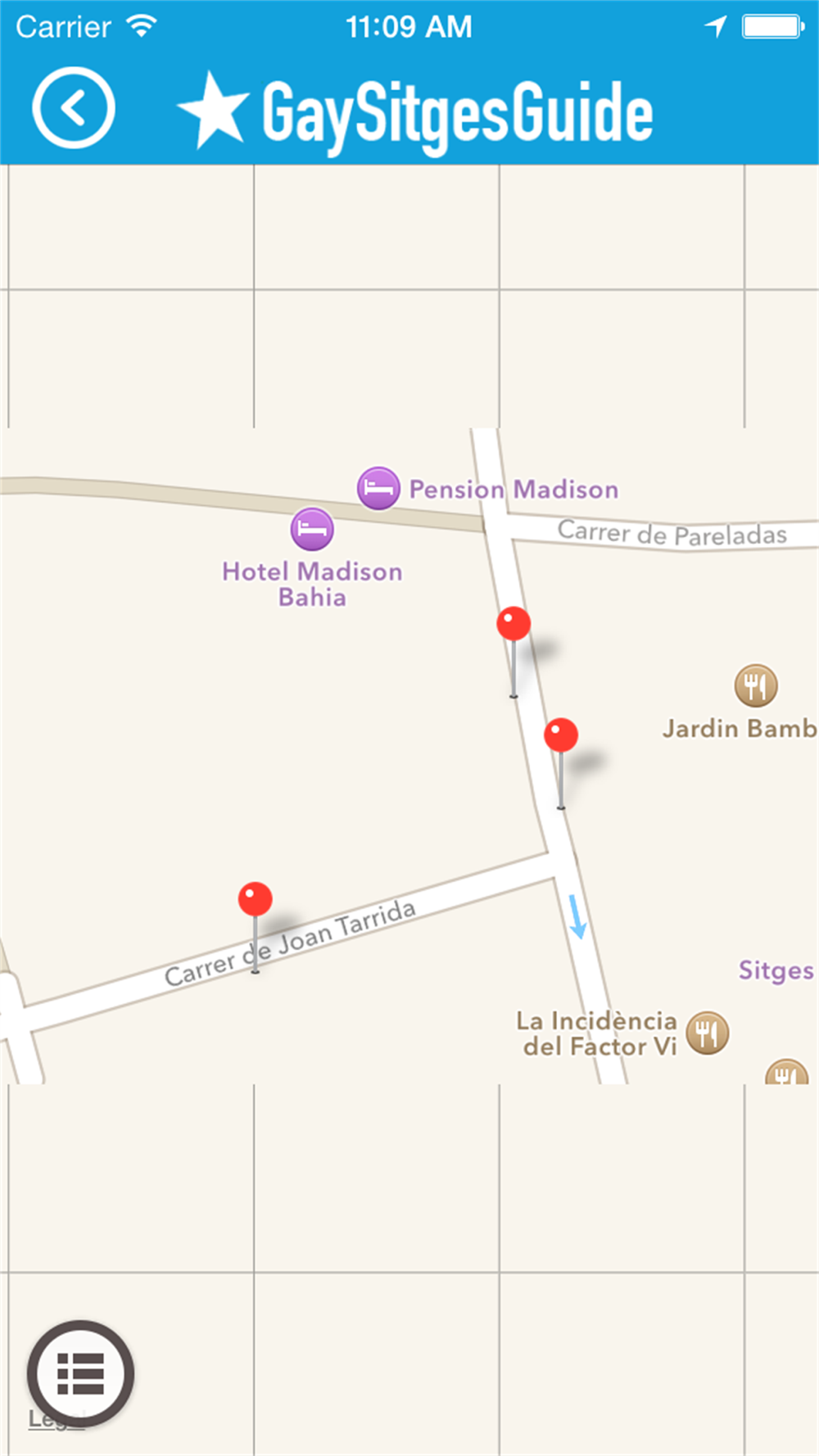This screenshot has height=1456, width=819.
Task: Go back using the circled arrow
Action: point(74,108)
